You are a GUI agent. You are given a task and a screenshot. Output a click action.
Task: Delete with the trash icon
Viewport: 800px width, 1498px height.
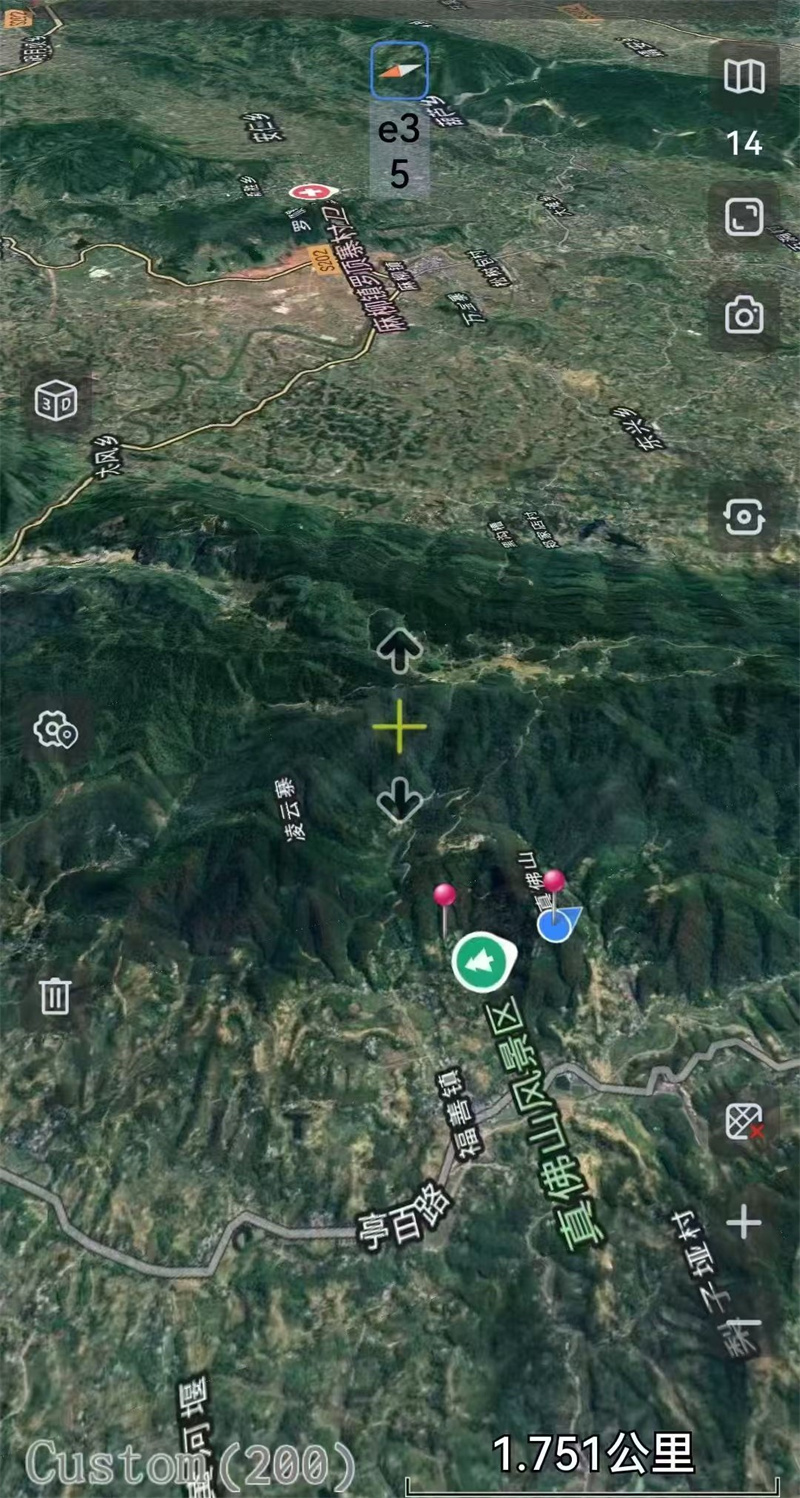pyautogui.click(x=55, y=996)
